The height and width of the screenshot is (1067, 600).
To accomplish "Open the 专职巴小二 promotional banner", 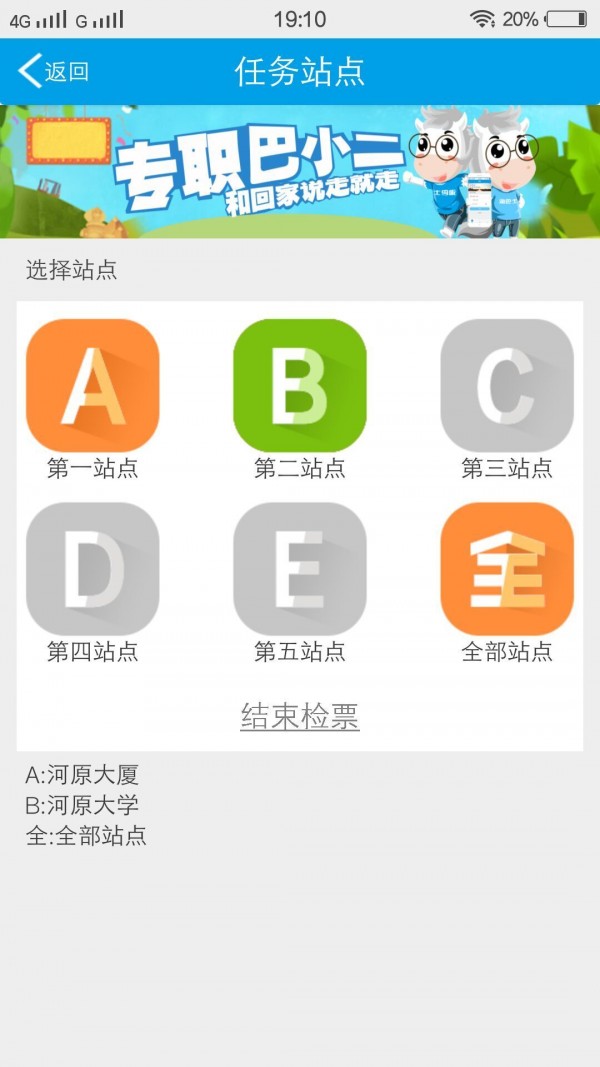I will tap(300, 171).
